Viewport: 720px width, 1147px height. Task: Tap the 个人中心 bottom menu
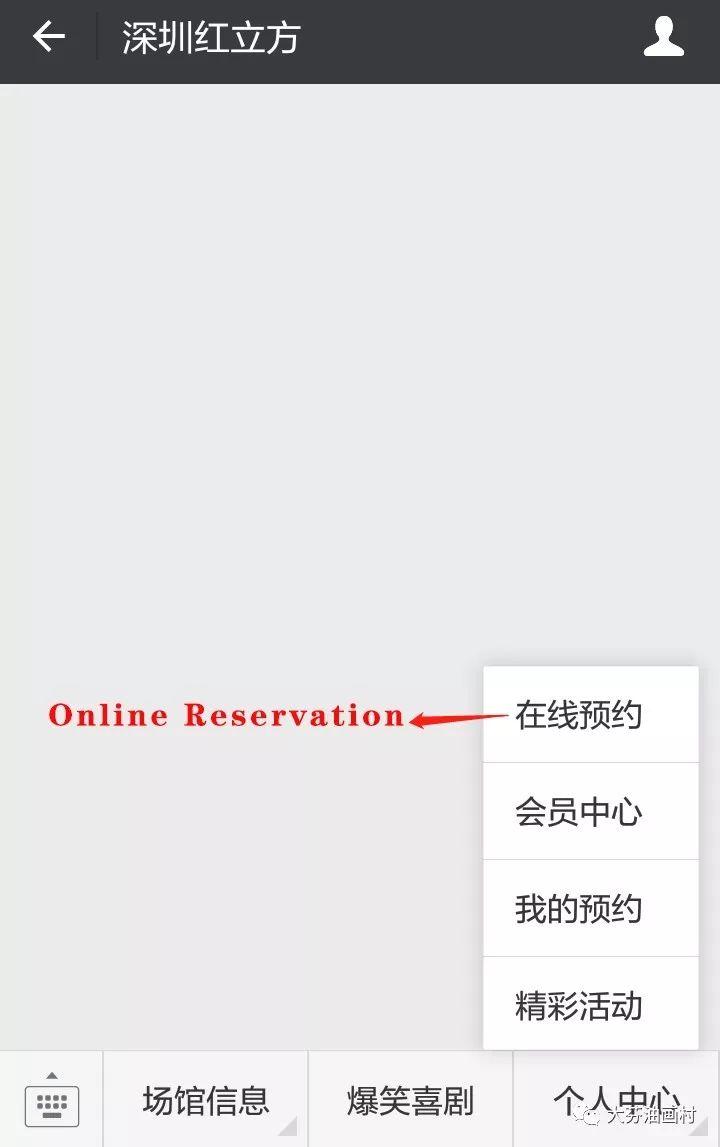pyautogui.click(x=615, y=1100)
